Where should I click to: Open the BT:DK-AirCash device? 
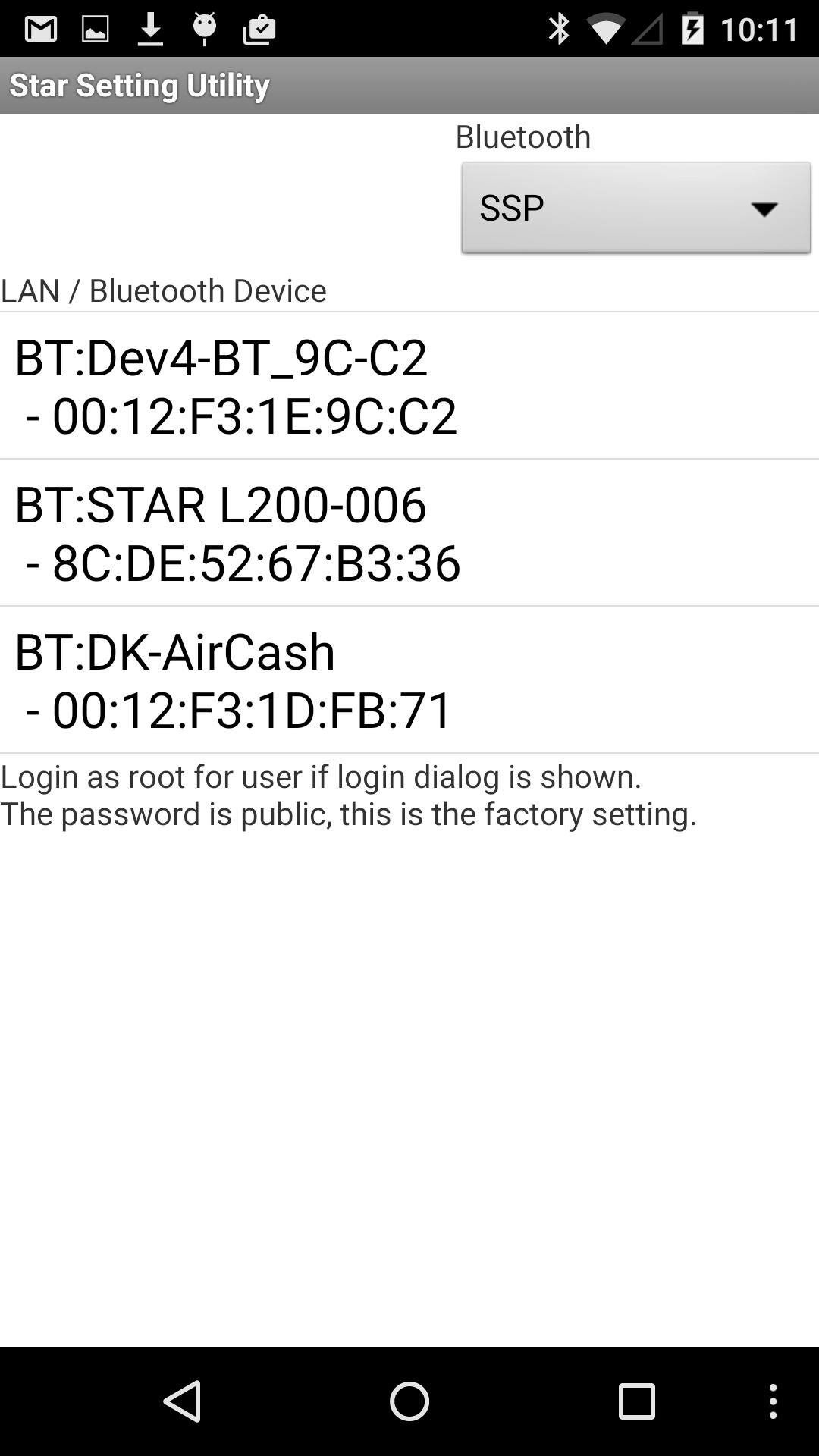coord(409,679)
